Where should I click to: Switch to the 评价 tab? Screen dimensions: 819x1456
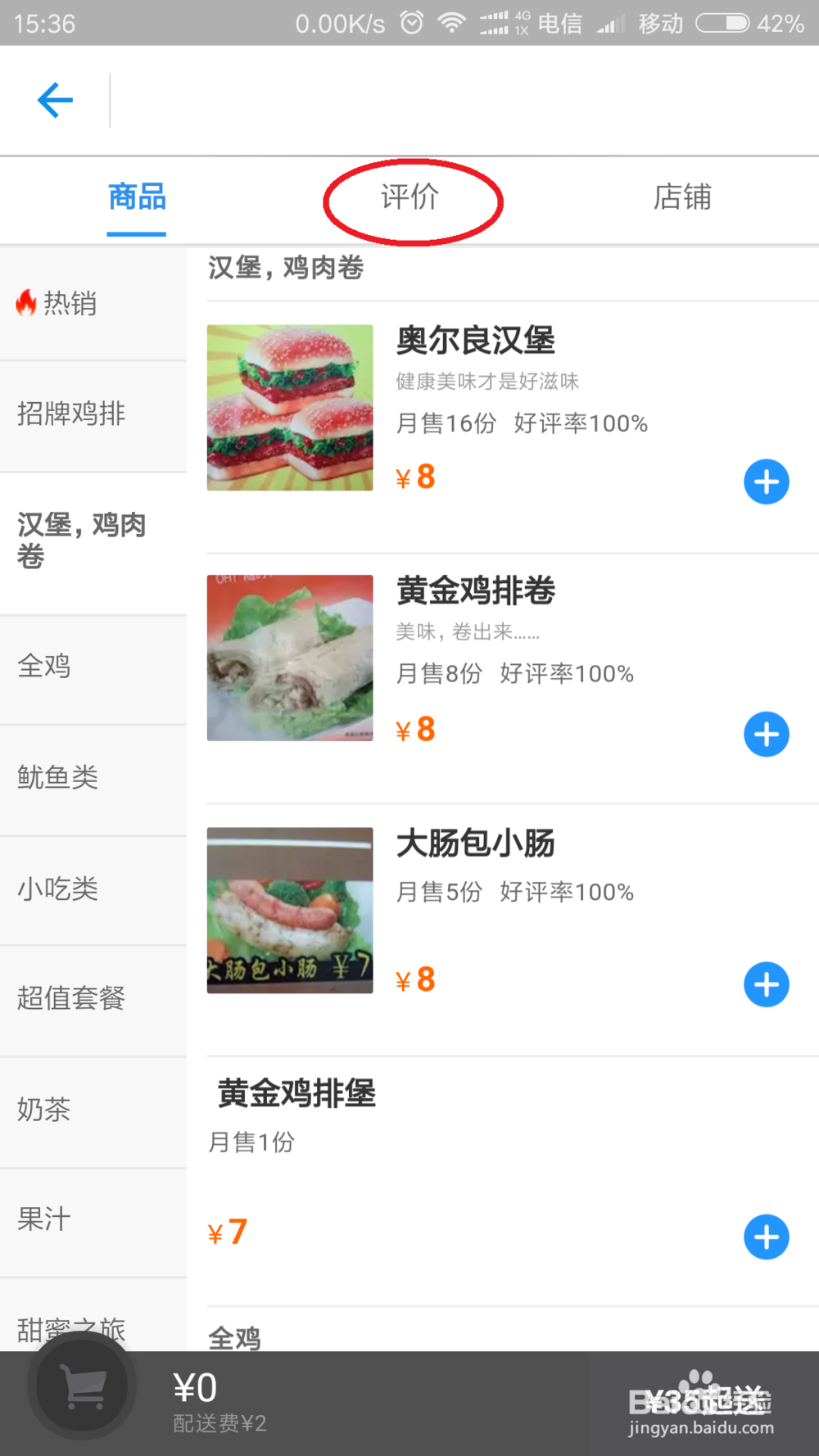(x=410, y=197)
